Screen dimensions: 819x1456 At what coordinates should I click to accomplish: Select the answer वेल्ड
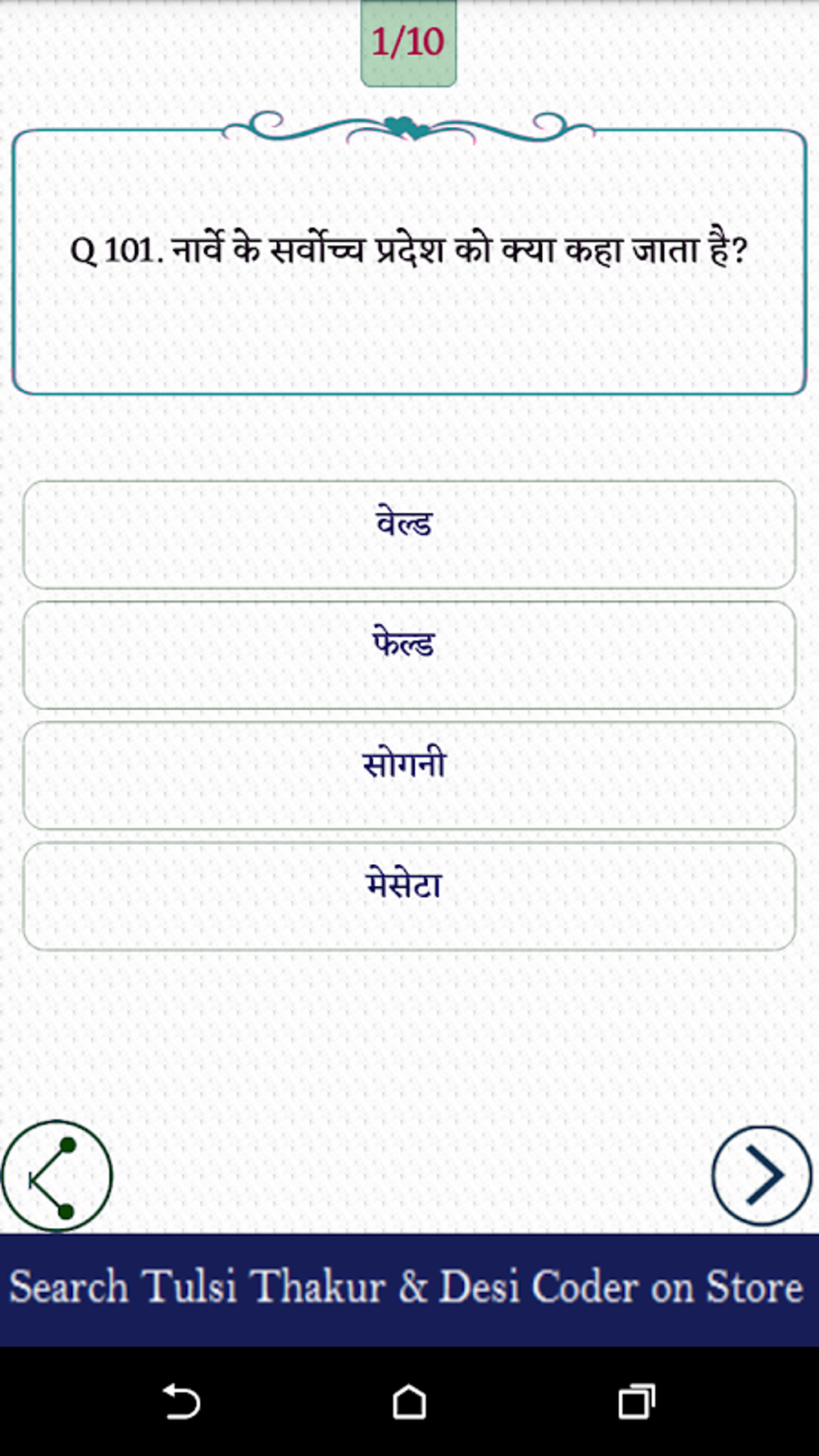tap(409, 535)
